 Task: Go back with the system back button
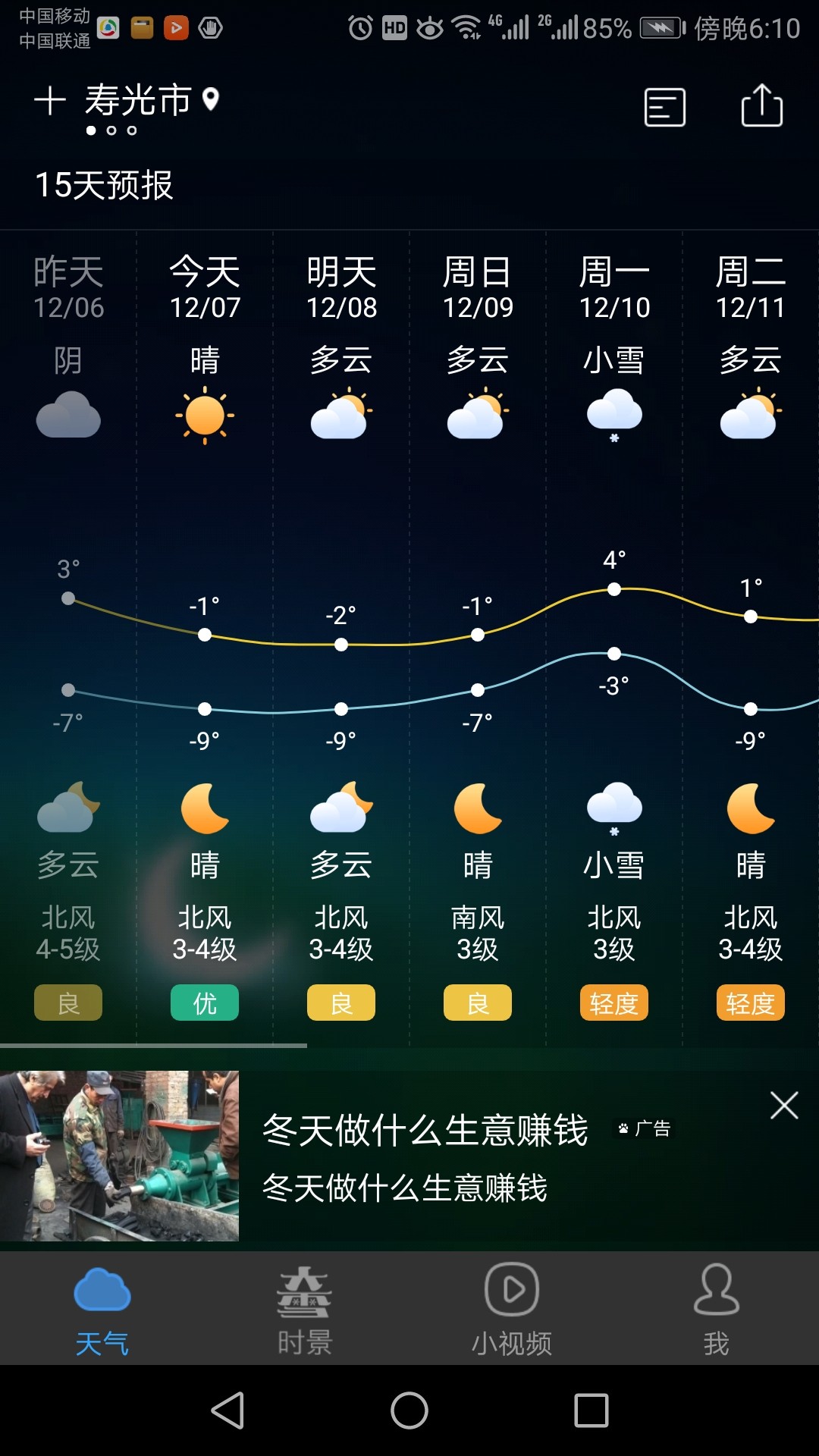[x=227, y=1410]
